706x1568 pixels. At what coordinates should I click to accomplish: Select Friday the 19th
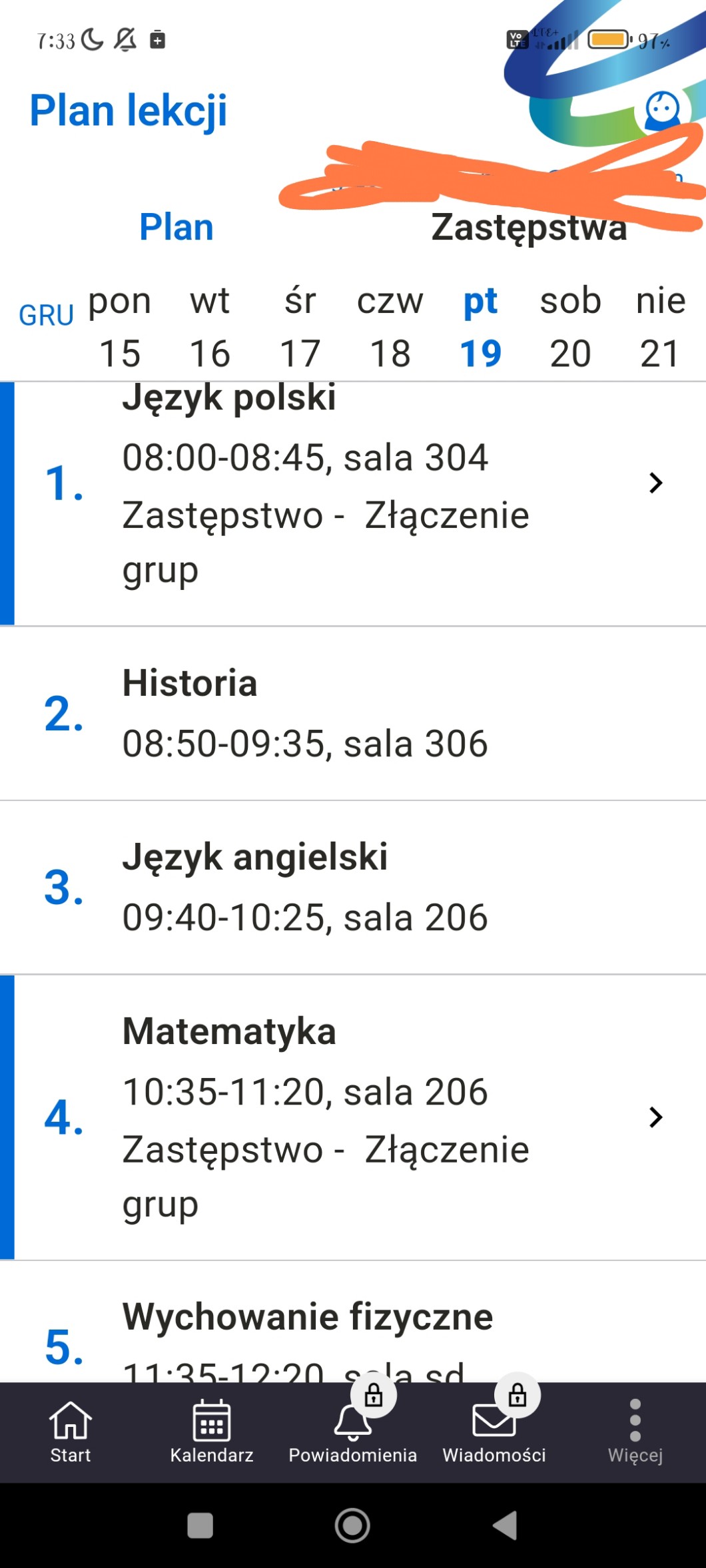(x=480, y=327)
